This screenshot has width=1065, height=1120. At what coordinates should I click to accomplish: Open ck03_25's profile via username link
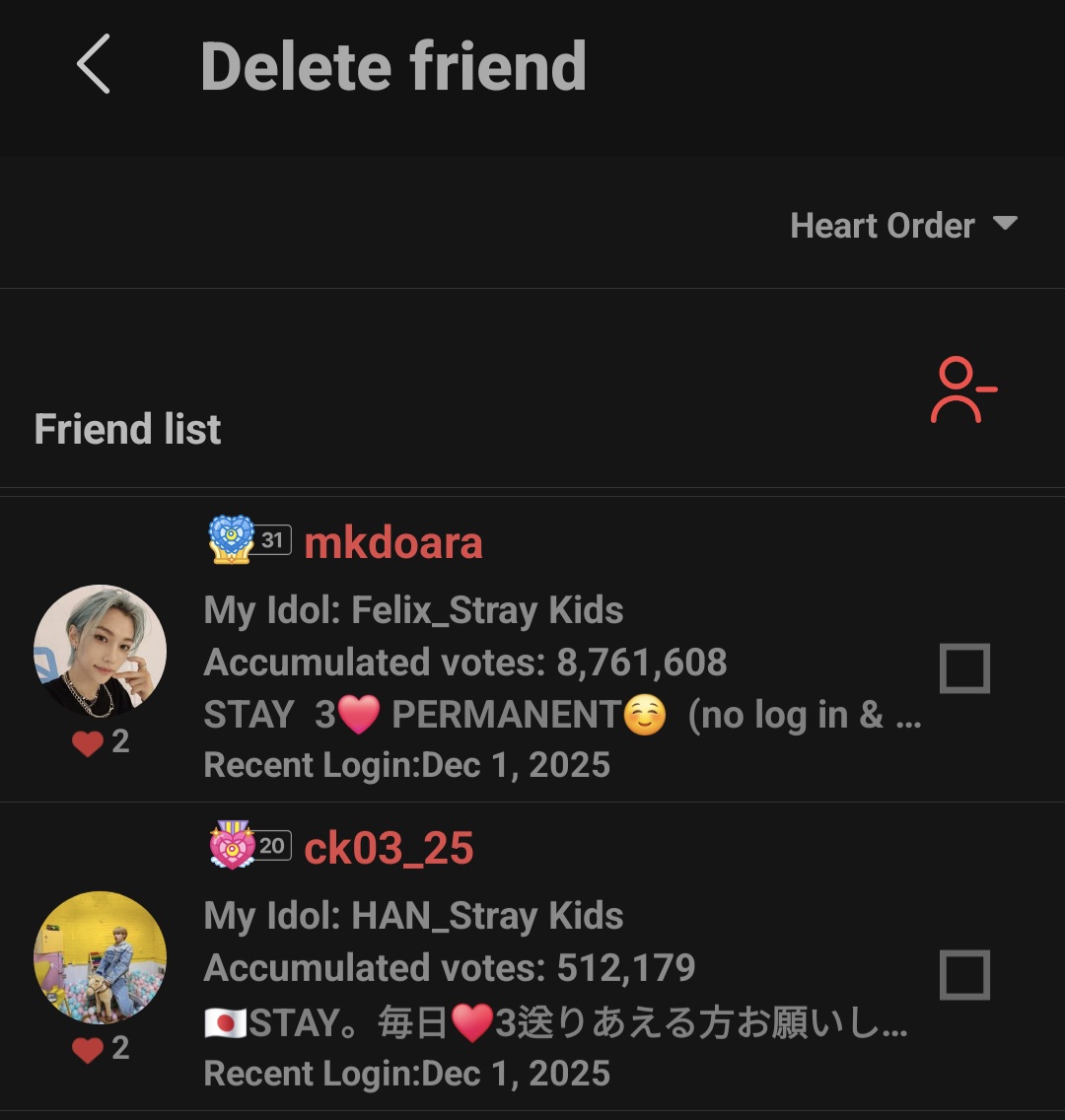point(388,847)
